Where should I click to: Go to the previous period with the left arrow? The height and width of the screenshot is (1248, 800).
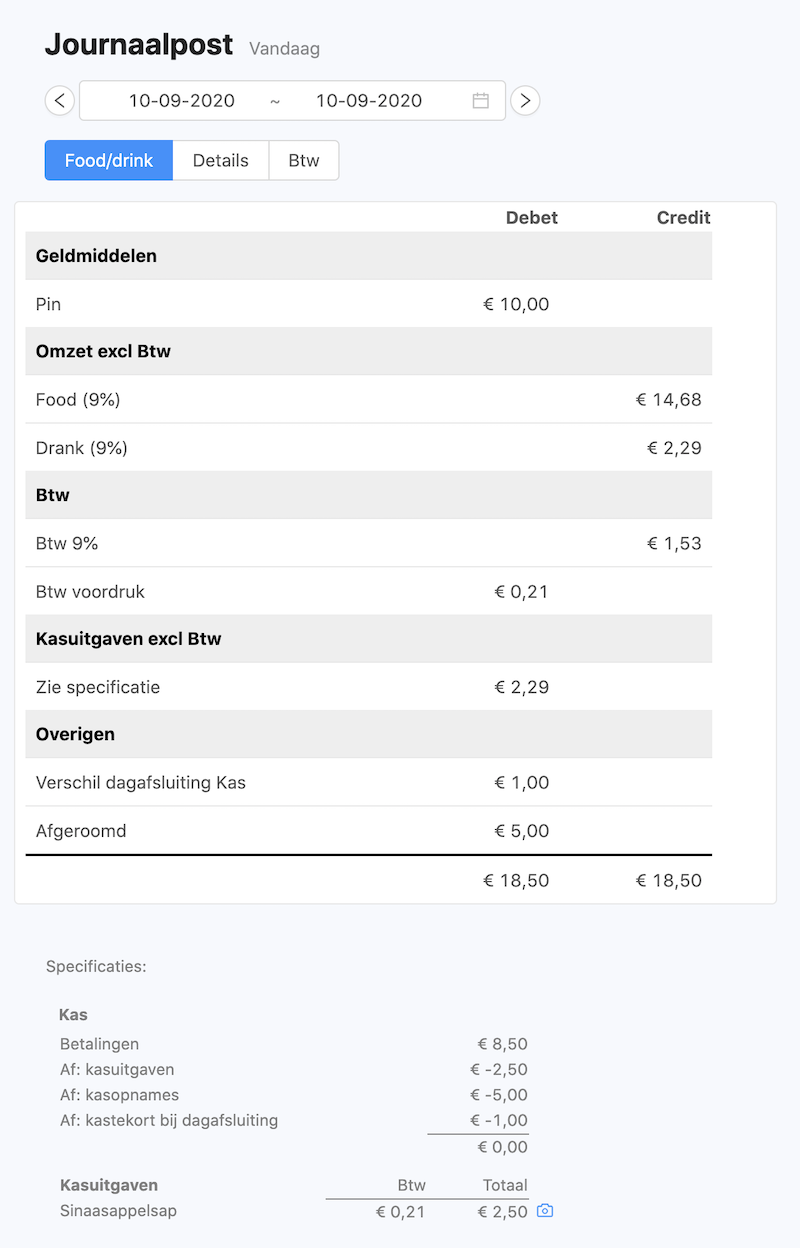click(x=59, y=100)
